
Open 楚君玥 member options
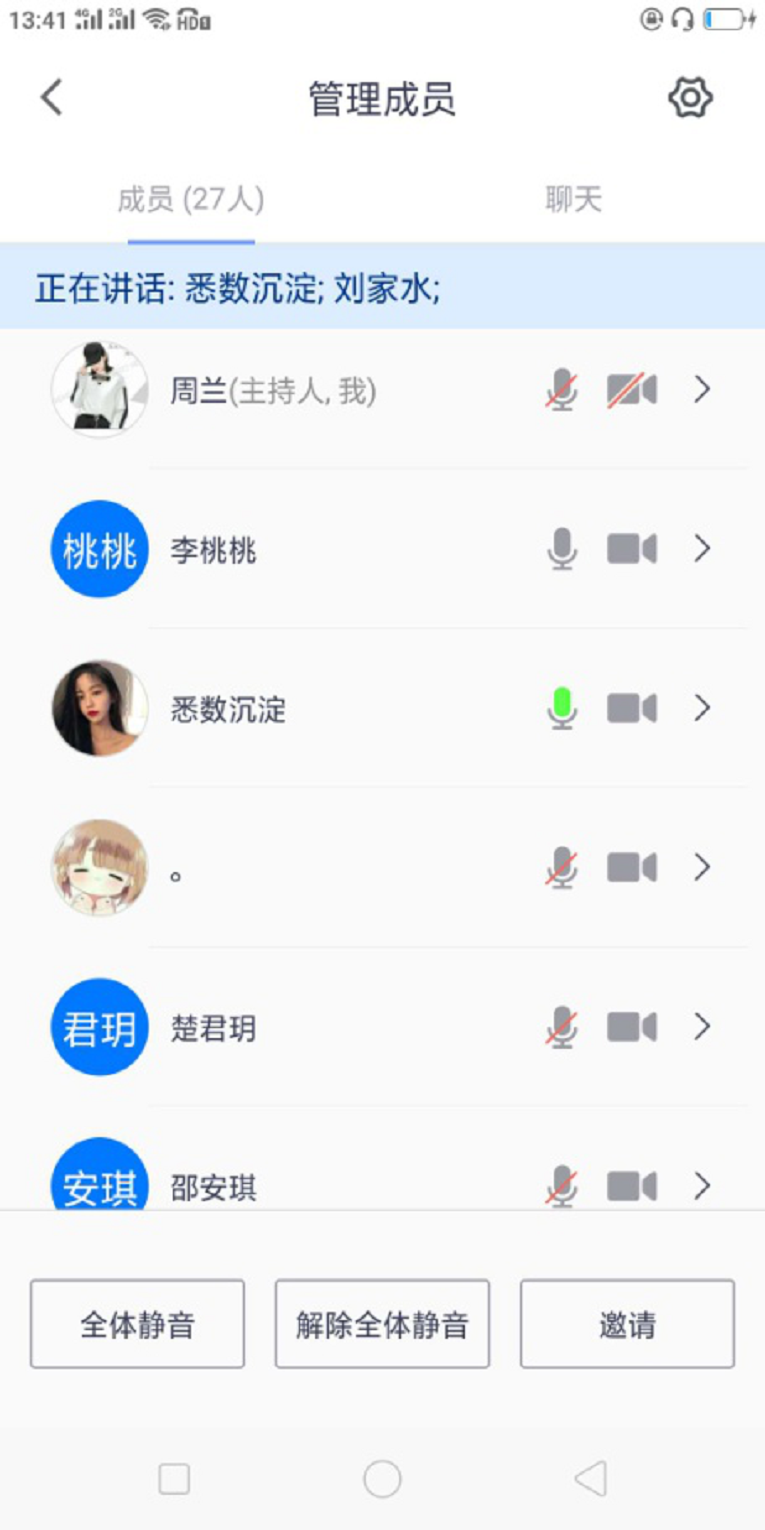click(x=702, y=1027)
